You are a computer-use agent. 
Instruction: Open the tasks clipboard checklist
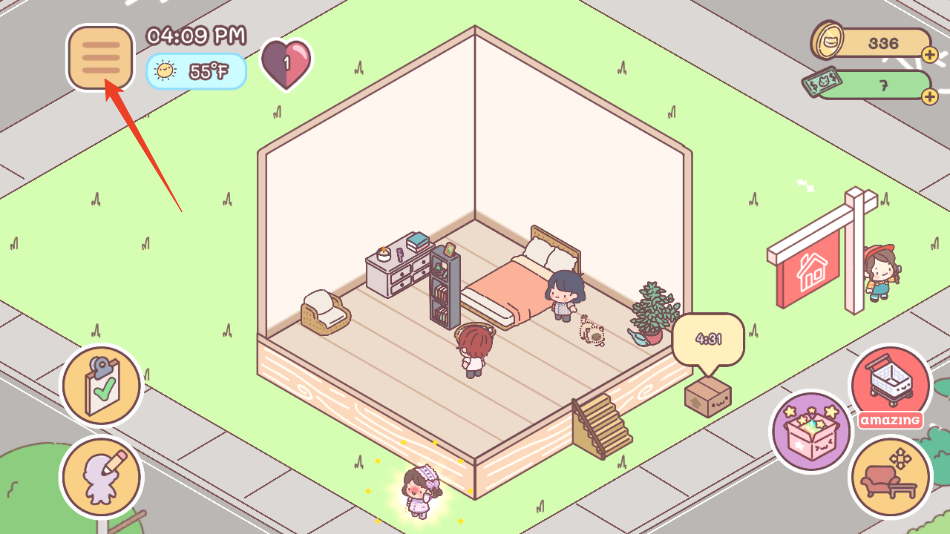(101, 386)
